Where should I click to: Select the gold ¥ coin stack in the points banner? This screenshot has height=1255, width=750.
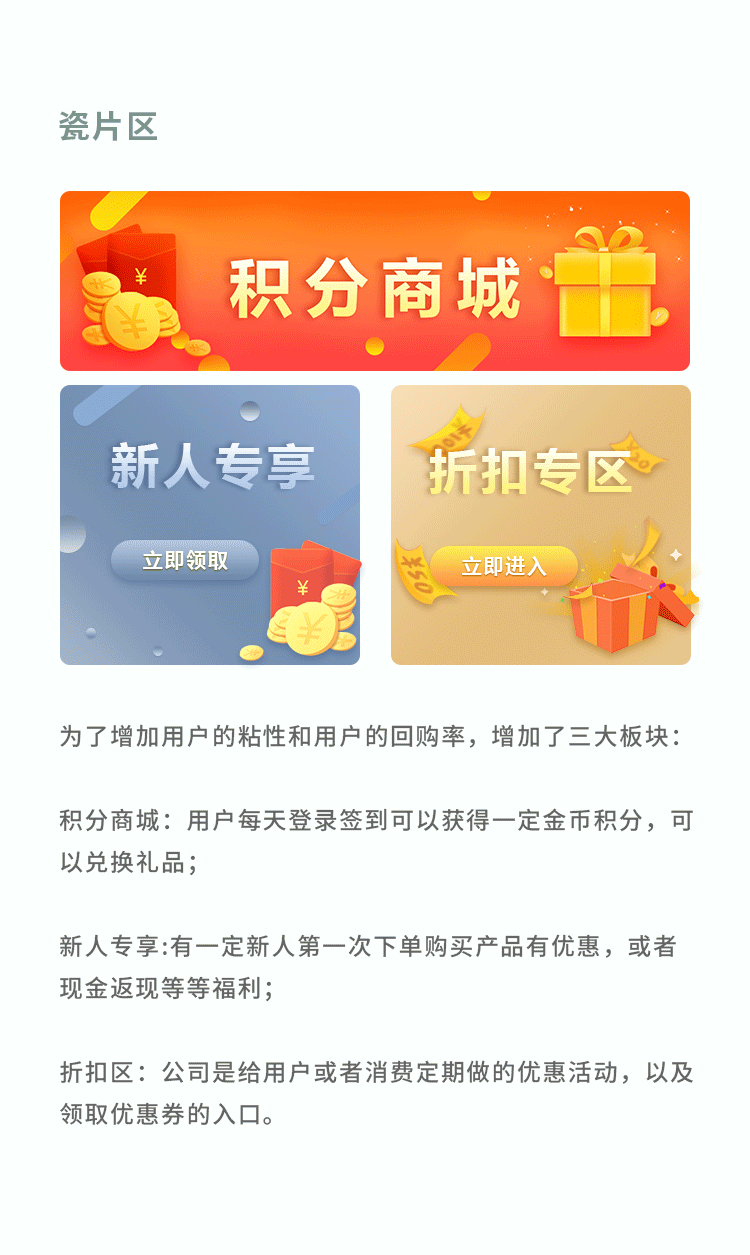[130, 318]
